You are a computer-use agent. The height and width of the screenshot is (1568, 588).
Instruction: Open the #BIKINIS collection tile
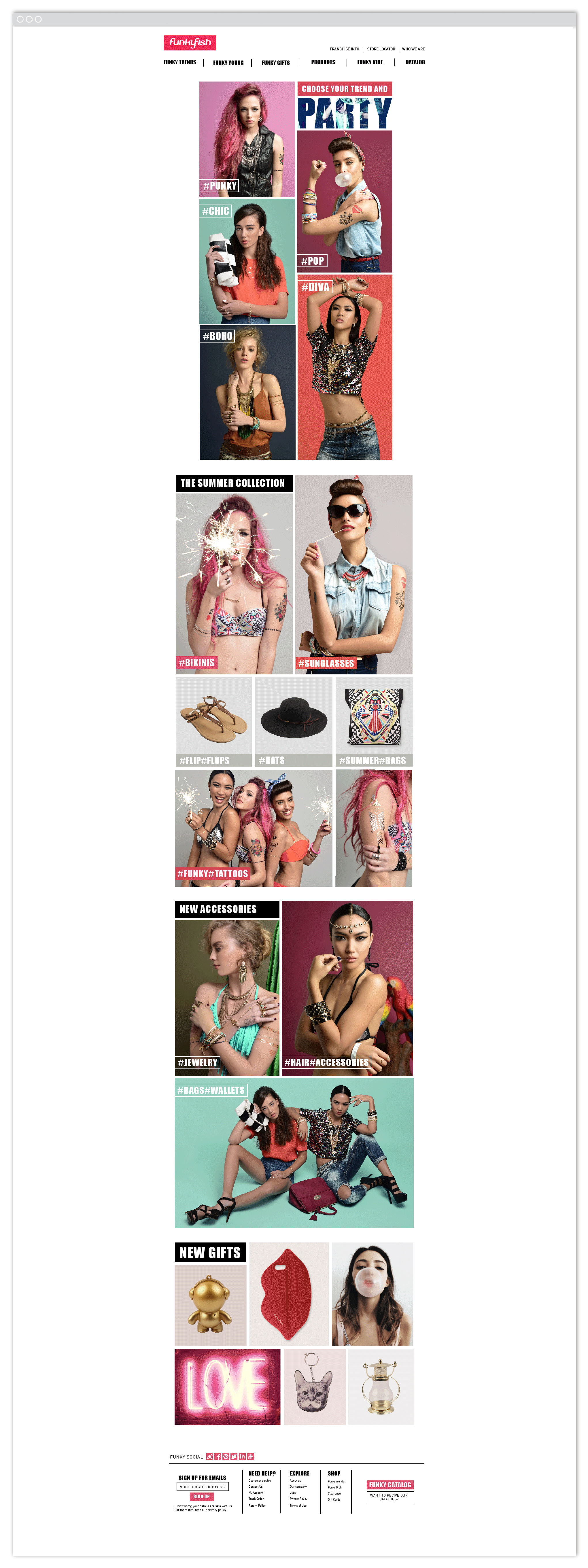point(234,583)
